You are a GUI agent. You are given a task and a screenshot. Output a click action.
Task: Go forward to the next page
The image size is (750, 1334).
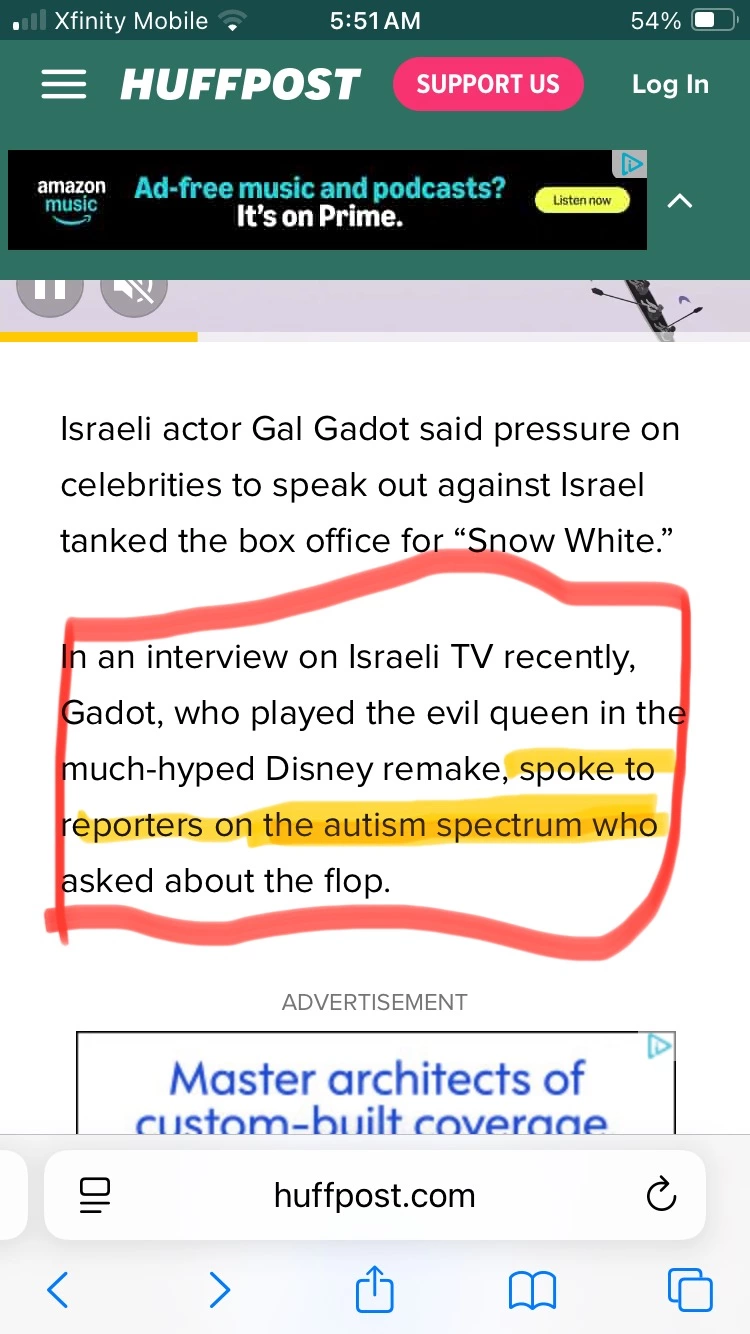click(219, 1289)
